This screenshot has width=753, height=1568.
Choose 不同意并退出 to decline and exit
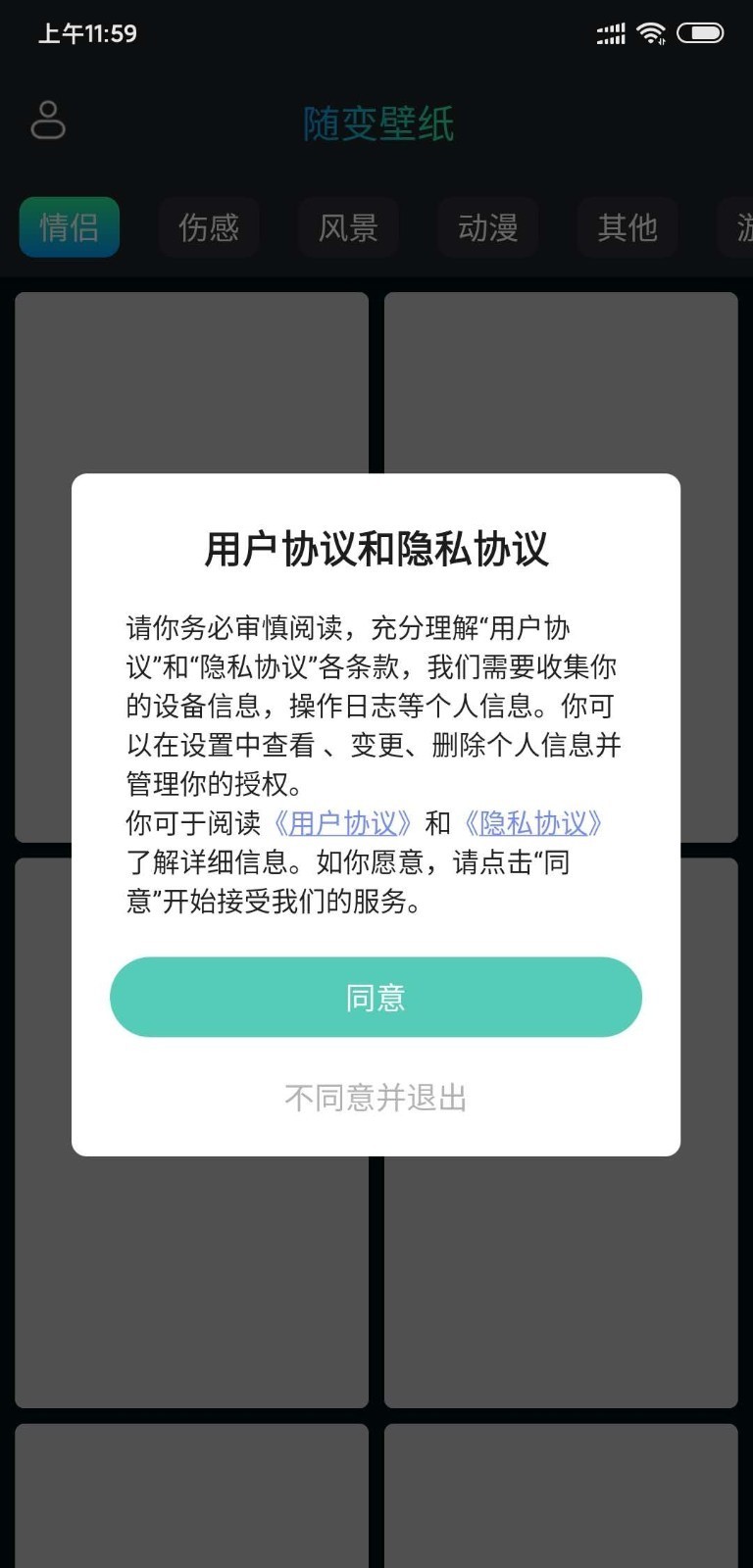pos(376,1098)
